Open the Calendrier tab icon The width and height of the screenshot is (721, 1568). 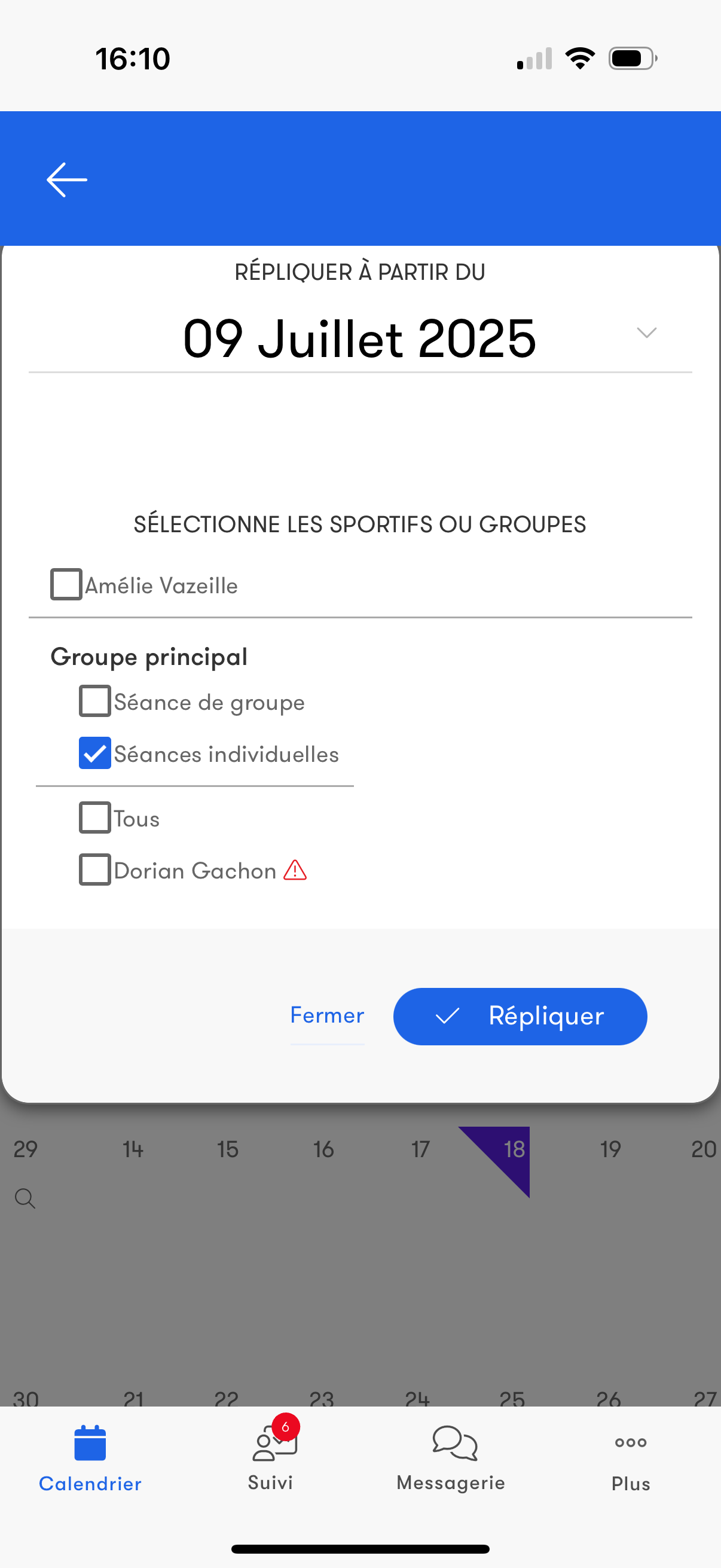[x=90, y=1442]
